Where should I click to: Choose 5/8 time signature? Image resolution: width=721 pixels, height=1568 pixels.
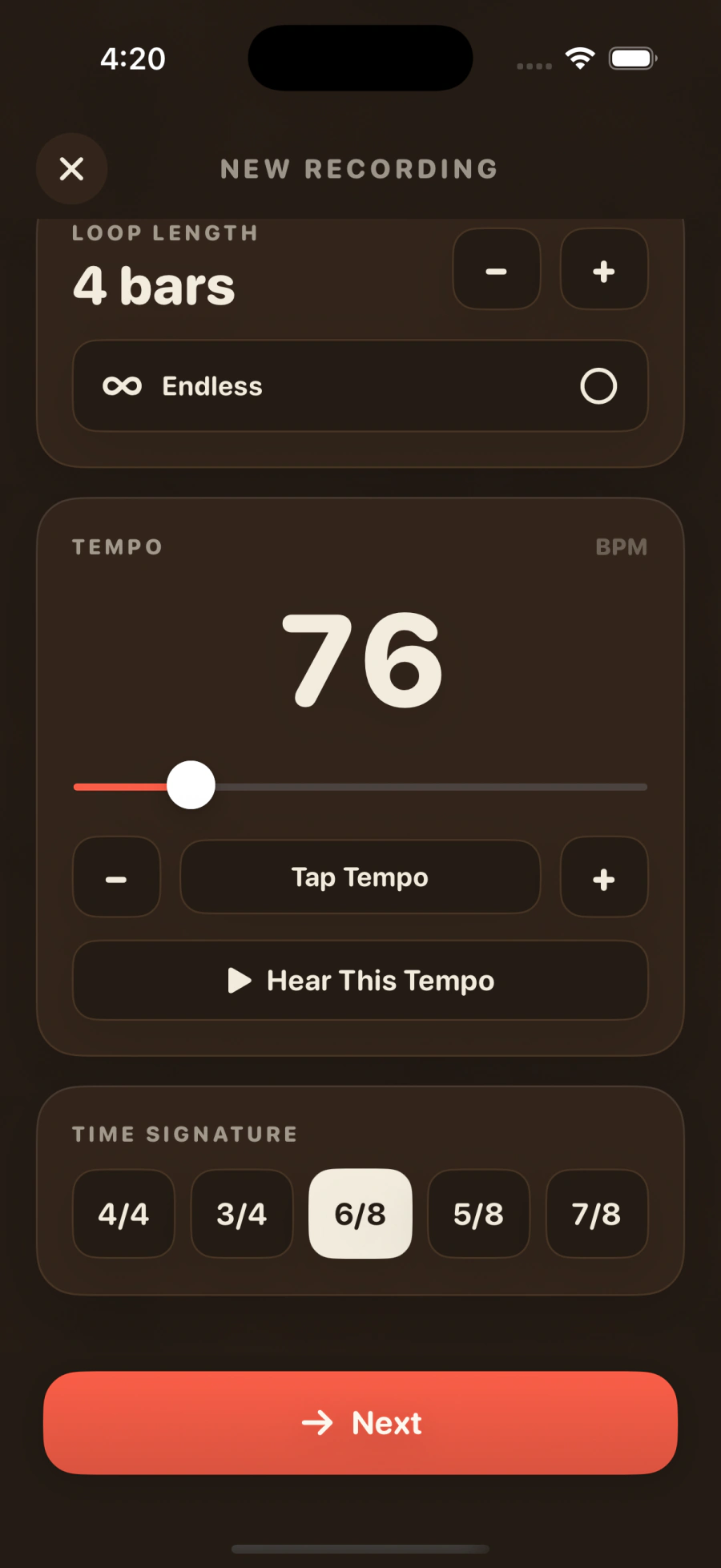(x=479, y=1214)
